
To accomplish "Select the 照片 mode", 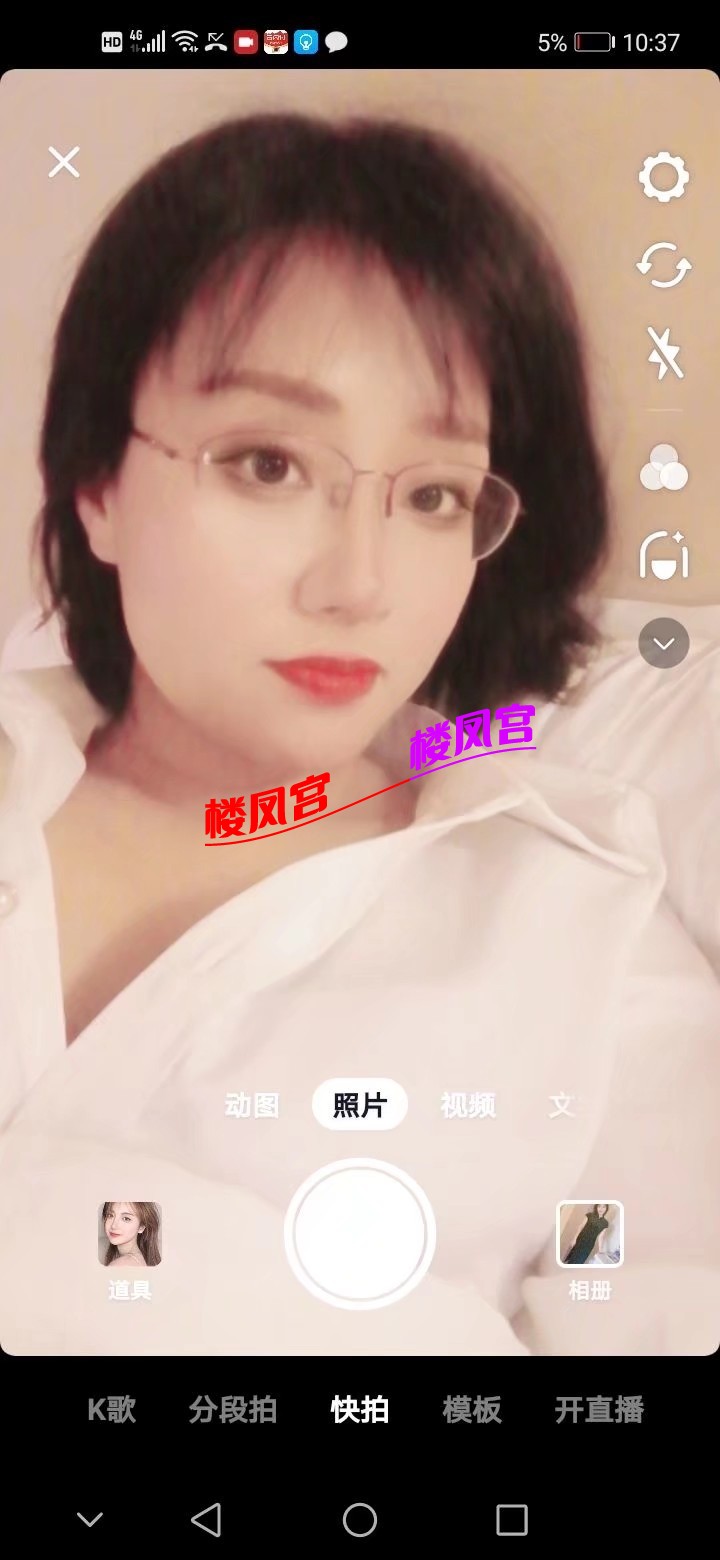I will tap(360, 1105).
